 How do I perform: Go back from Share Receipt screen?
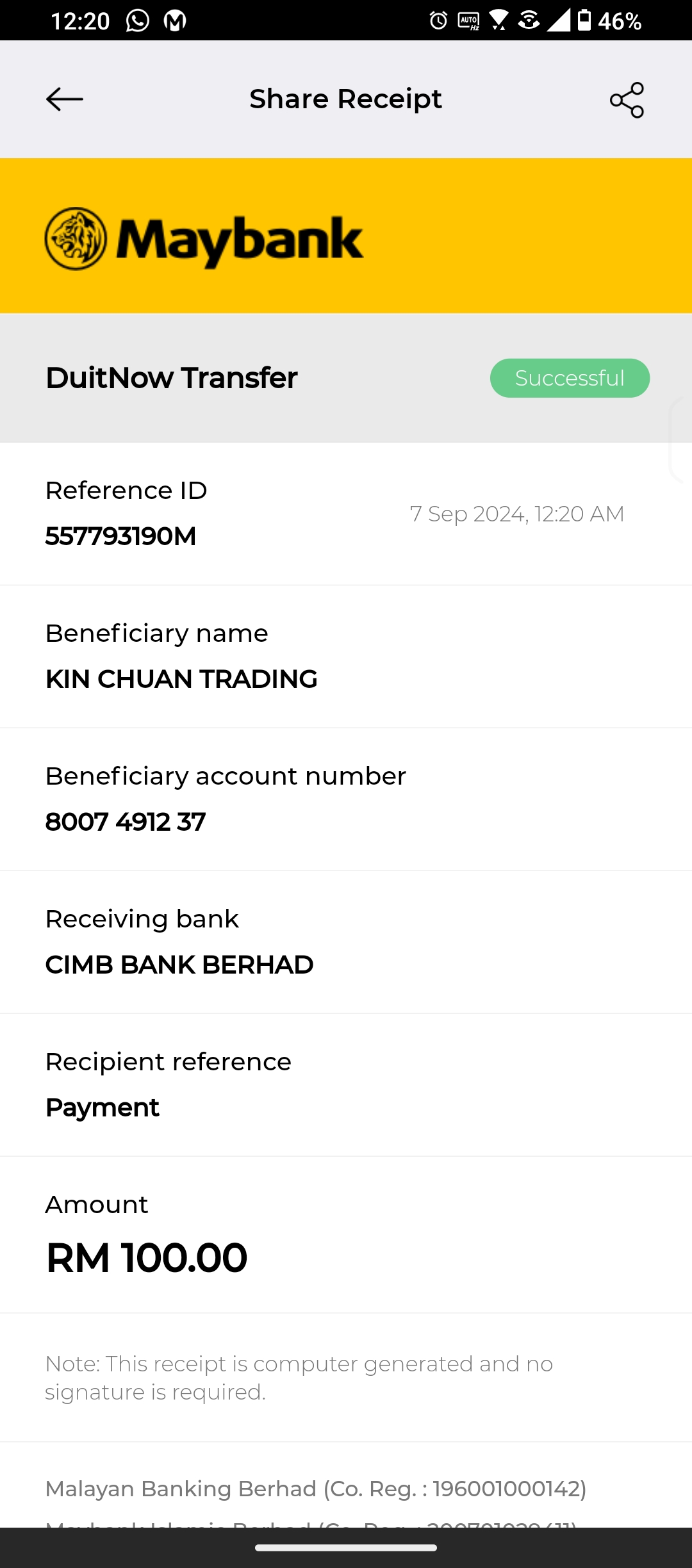65,99
